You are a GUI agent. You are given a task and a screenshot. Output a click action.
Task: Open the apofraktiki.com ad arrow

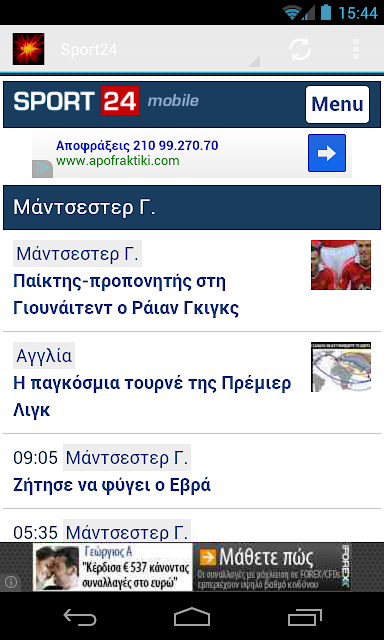point(326,153)
